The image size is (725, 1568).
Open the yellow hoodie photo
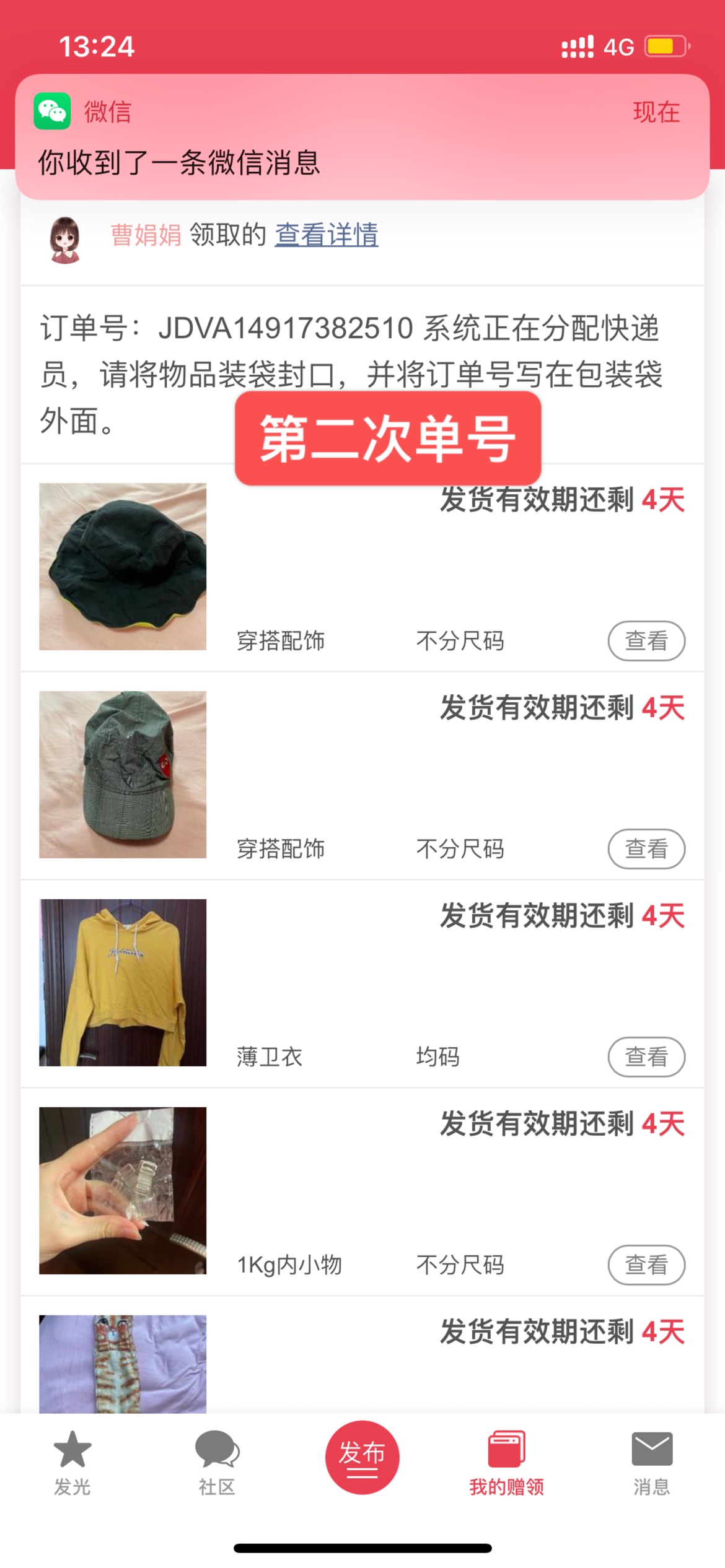pos(123,982)
